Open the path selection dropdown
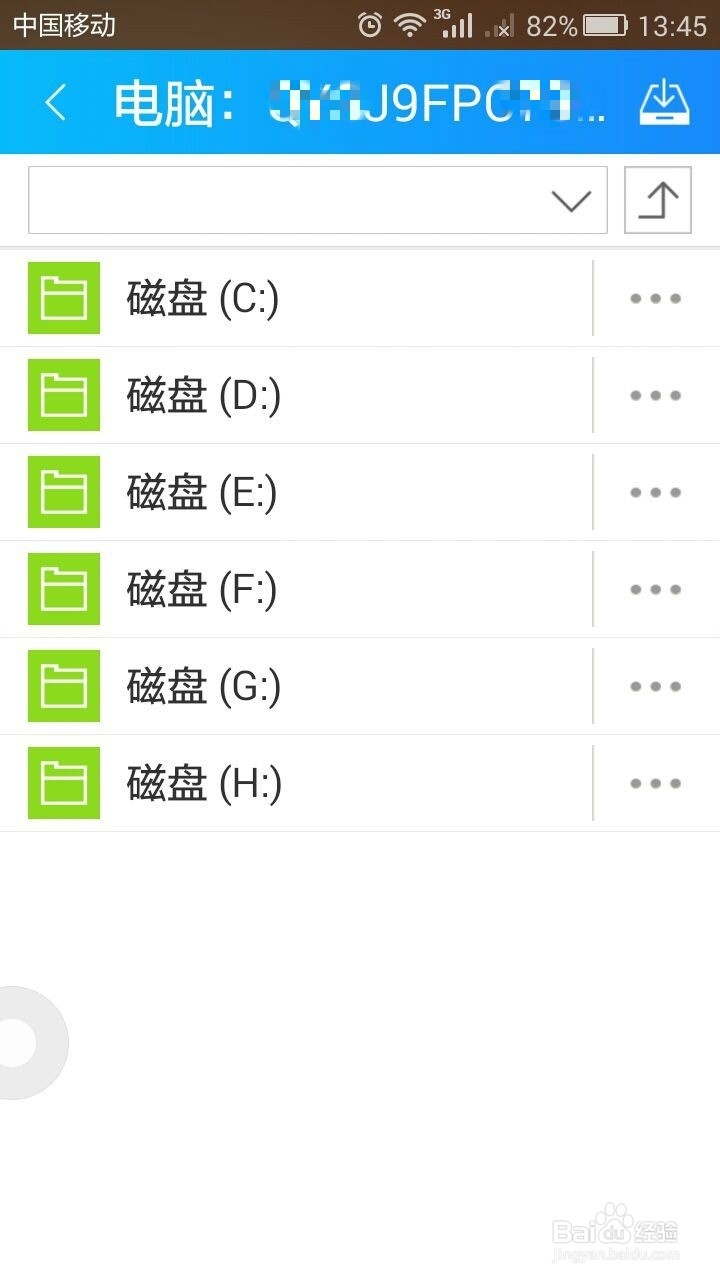 (x=572, y=200)
